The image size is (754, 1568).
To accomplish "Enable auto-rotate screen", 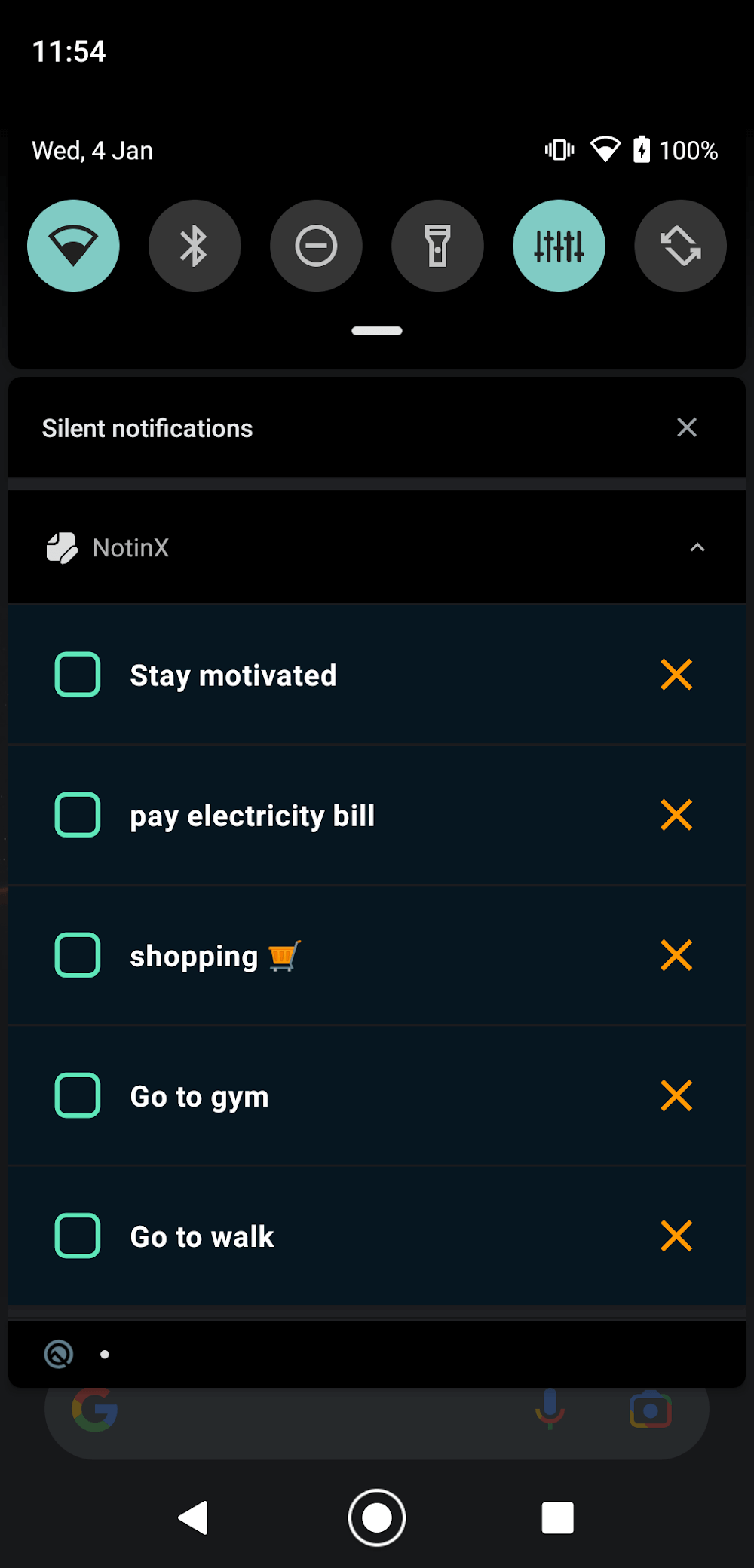I will coord(680,246).
